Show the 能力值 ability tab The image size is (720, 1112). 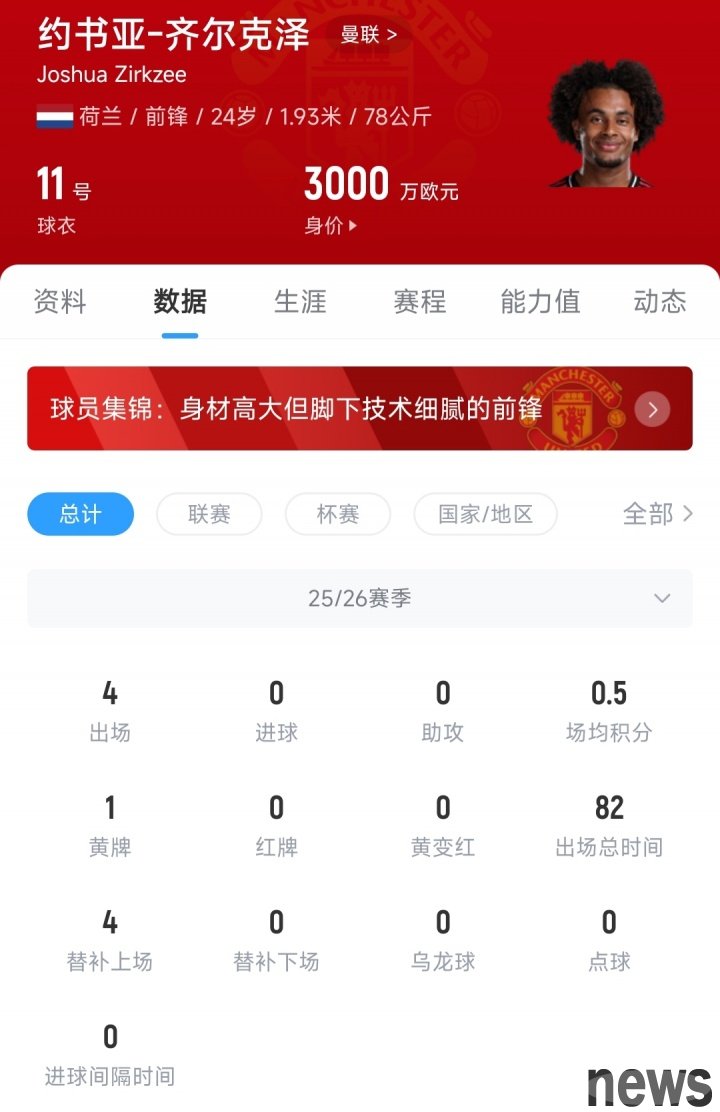(x=540, y=302)
